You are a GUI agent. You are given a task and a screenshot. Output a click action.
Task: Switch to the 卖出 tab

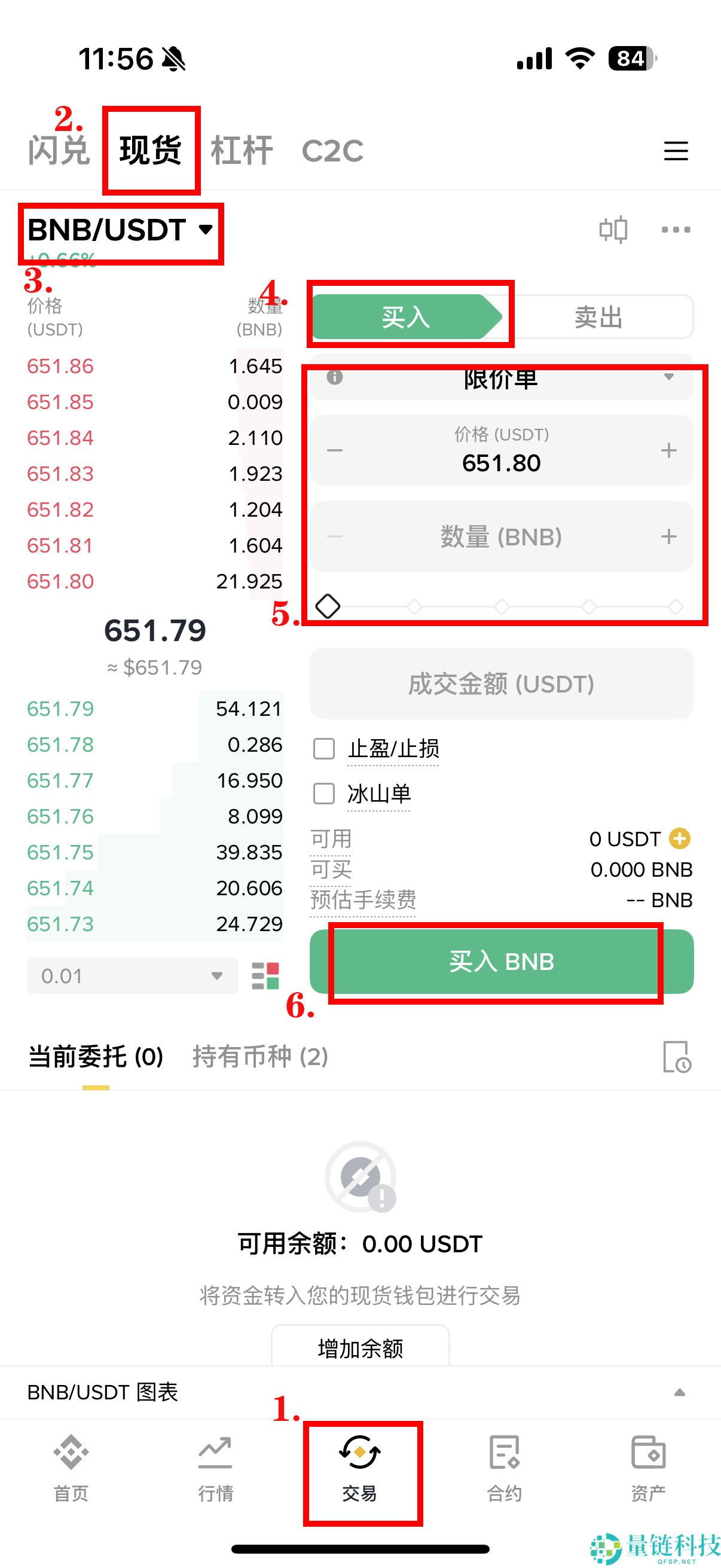598,316
